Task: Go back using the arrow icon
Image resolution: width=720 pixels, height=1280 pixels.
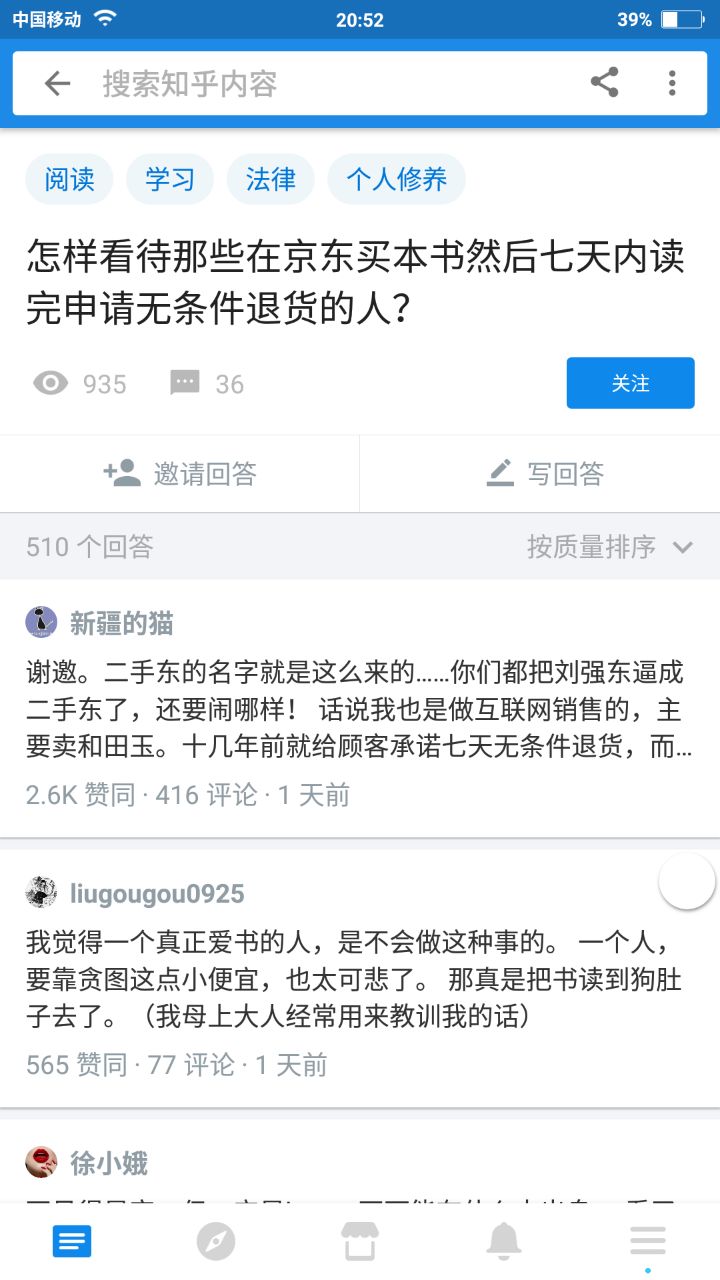Action: pyautogui.click(x=58, y=83)
